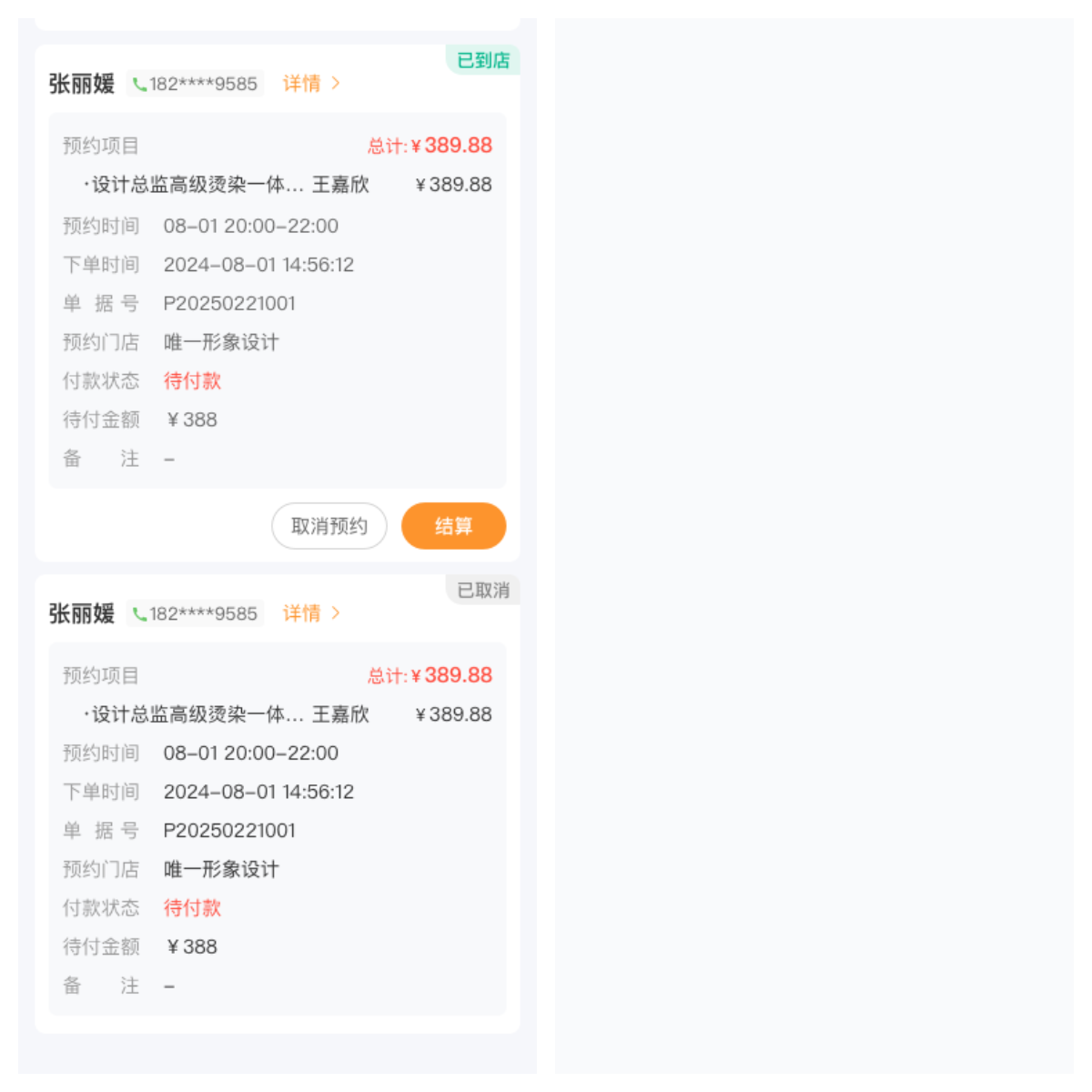Tap 结算 to settle the order
The image size is (1092, 1092).
453,526
